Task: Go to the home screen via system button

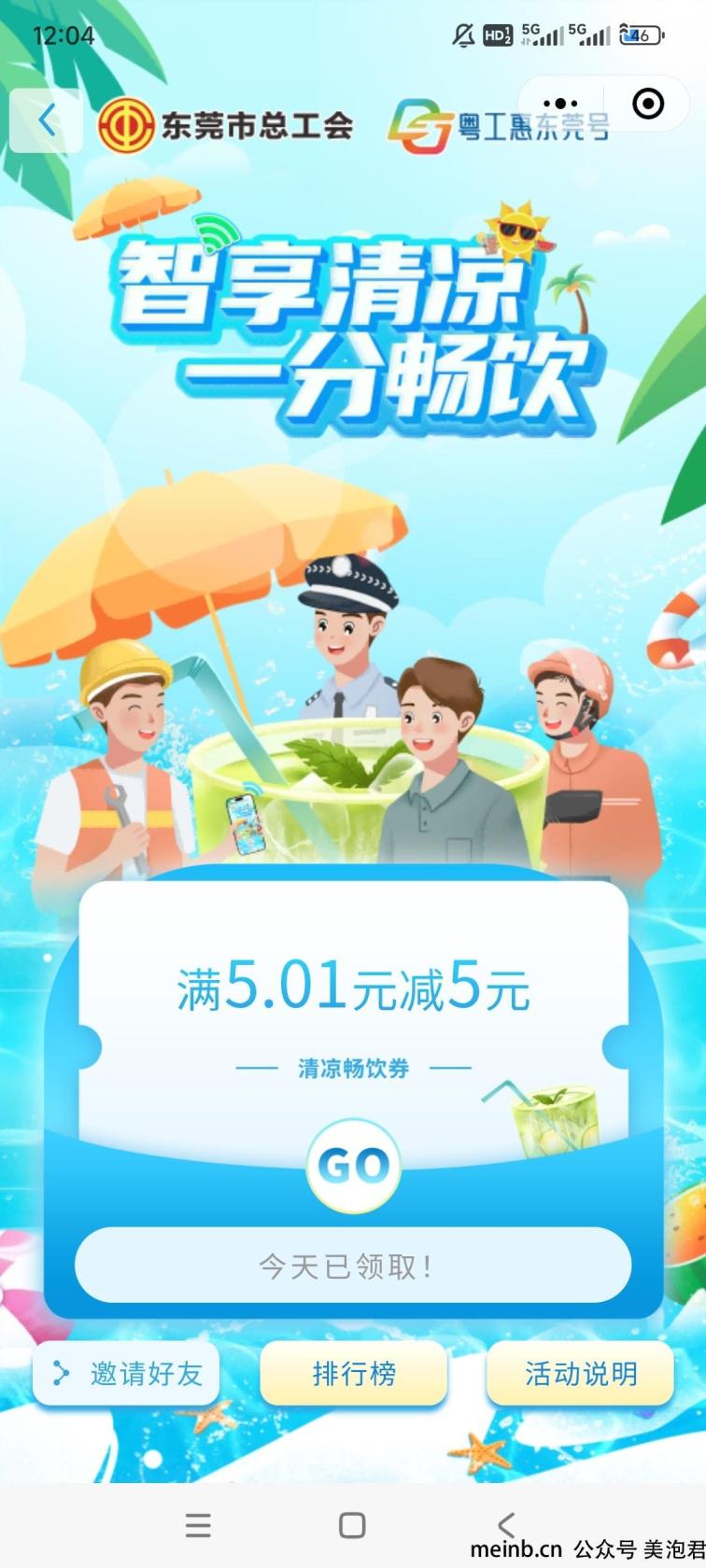Action: (352, 1526)
